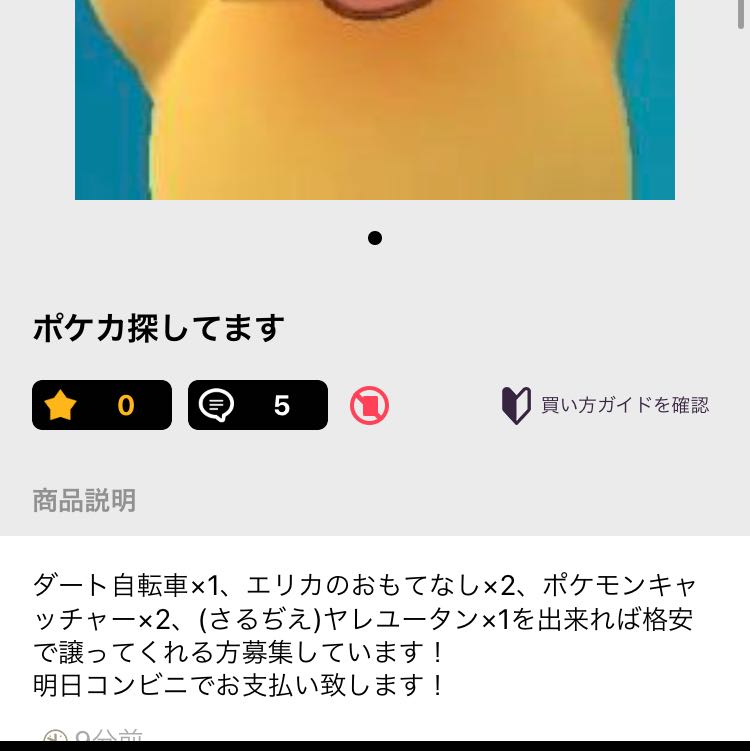The image size is (750, 751).
Task: Tap the star to like this listing
Action: (x=62, y=405)
